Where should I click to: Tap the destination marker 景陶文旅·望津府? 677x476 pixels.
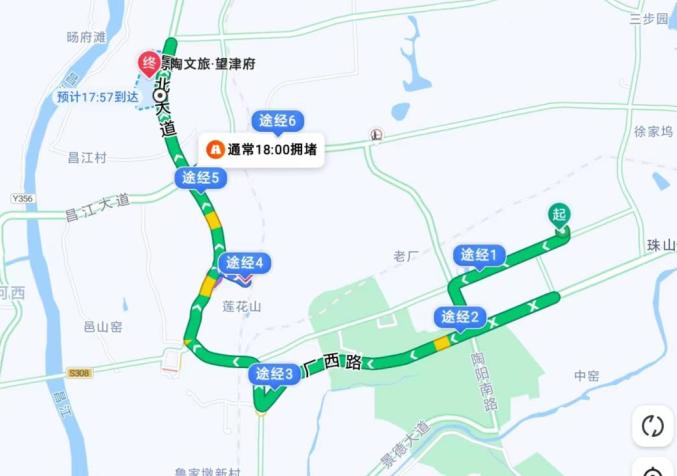[x=151, y=64]
